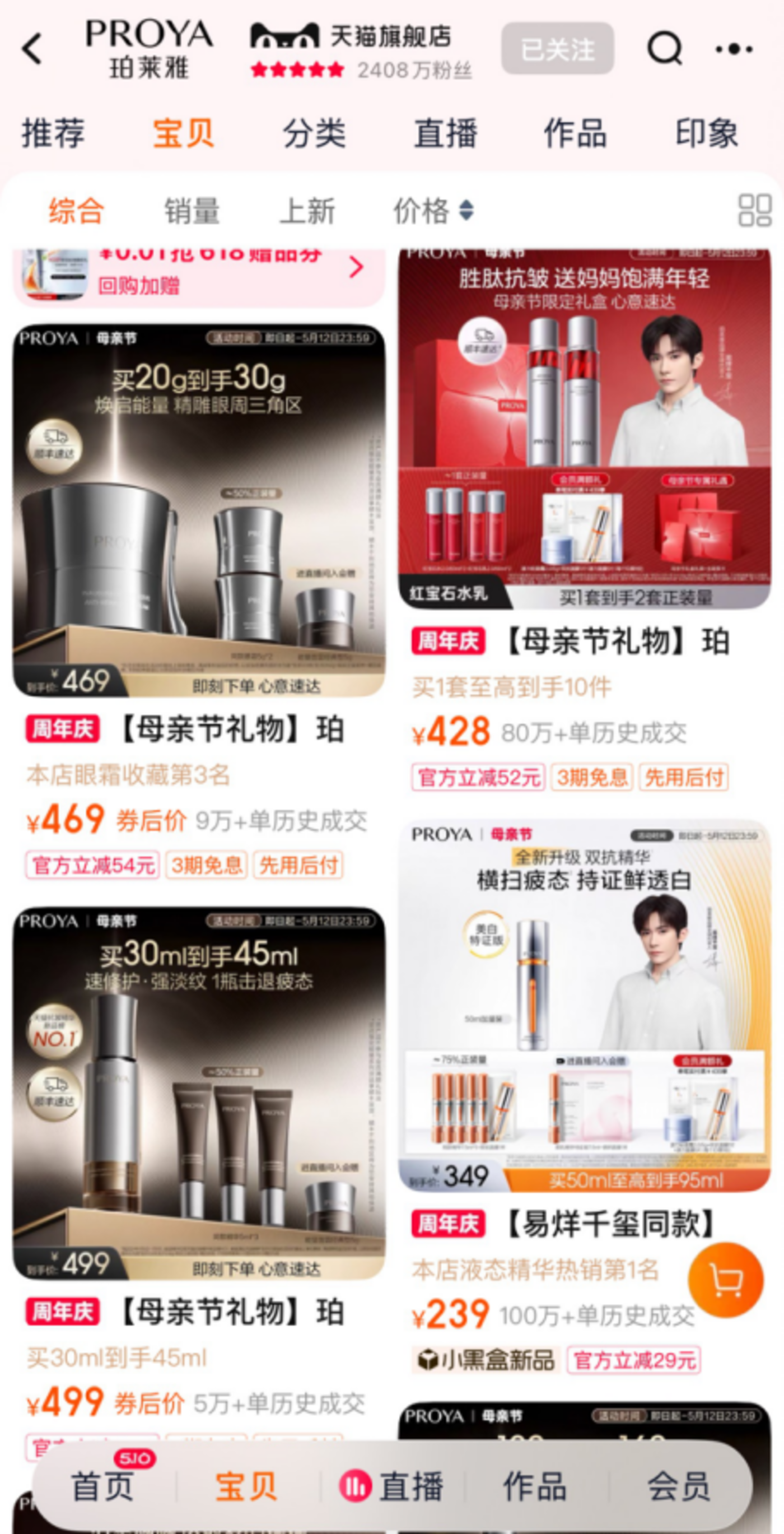Open the 价格 price sort arrows
This screenshot has width=784, height=1534.
pos(466,211)
